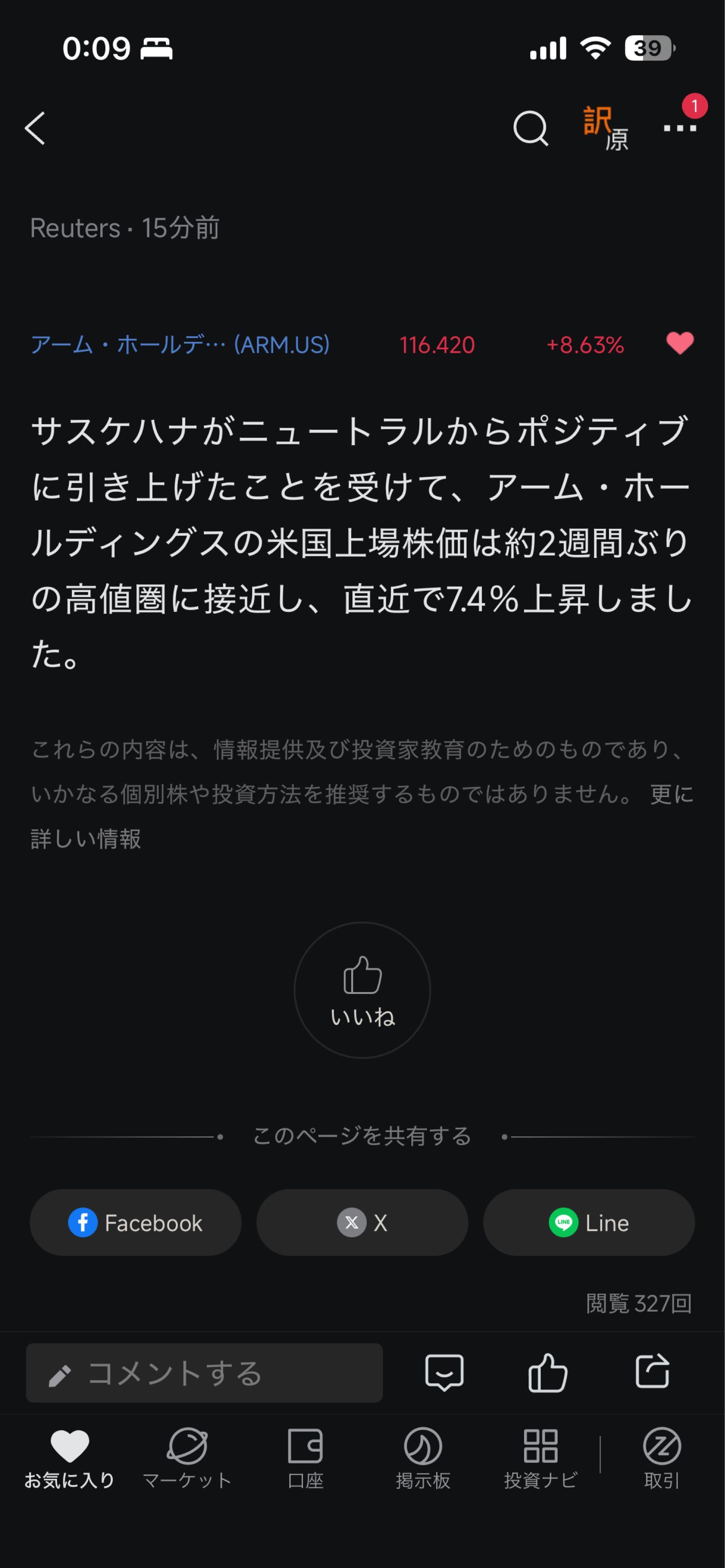Tap the share arrow icon at bottom right
This screenshot has height=1568, width=725.
click(x=653, y=1372)
